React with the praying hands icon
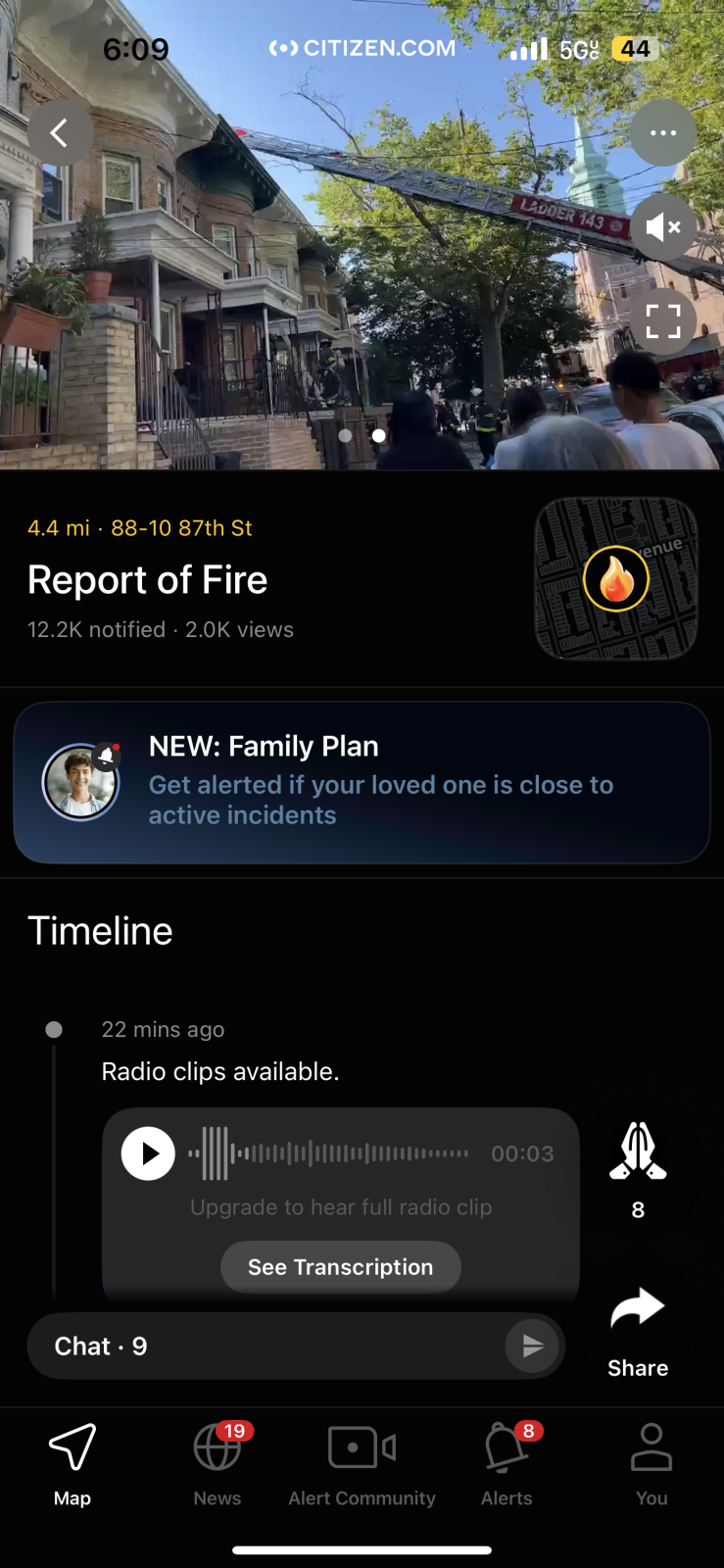Image resolution: width=724 pixels, height=1568 pixels. (x=638, y=1151)
